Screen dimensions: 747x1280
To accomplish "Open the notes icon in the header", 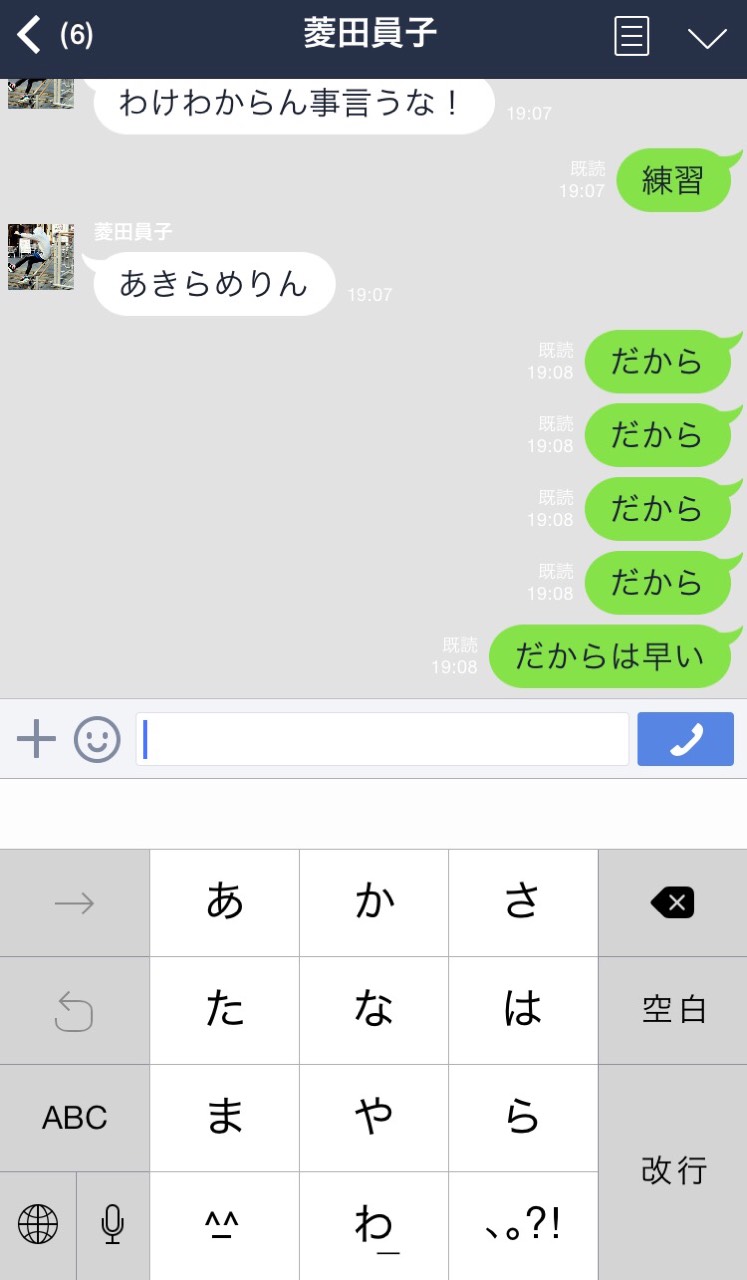I will (631, 37).
